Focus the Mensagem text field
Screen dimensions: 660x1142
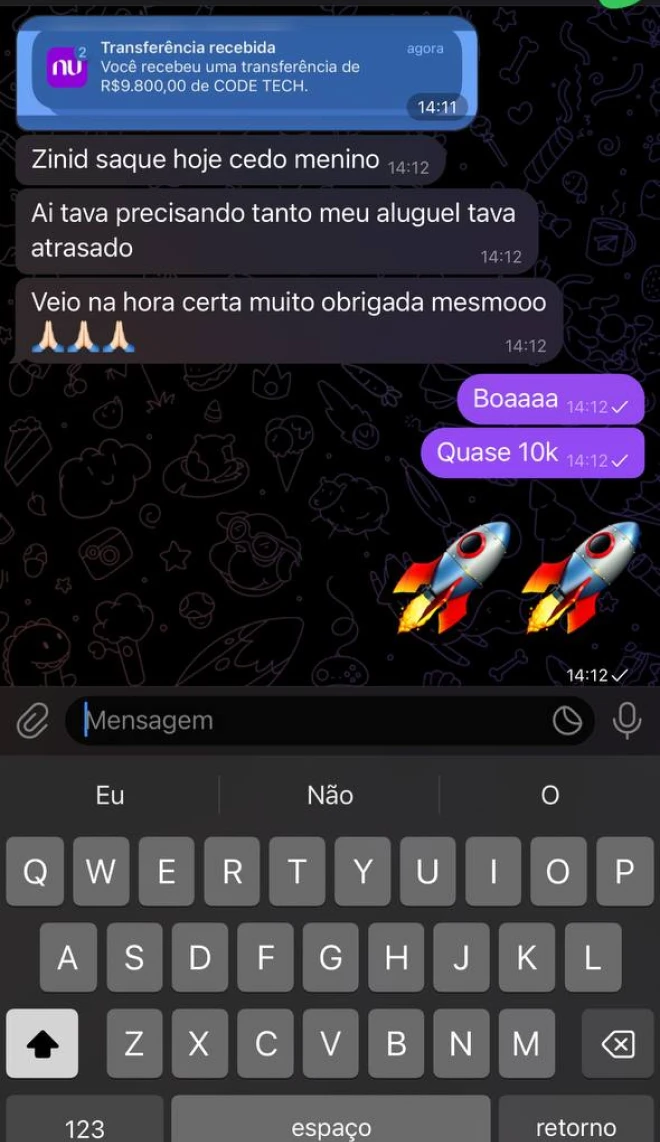[310, 720]
